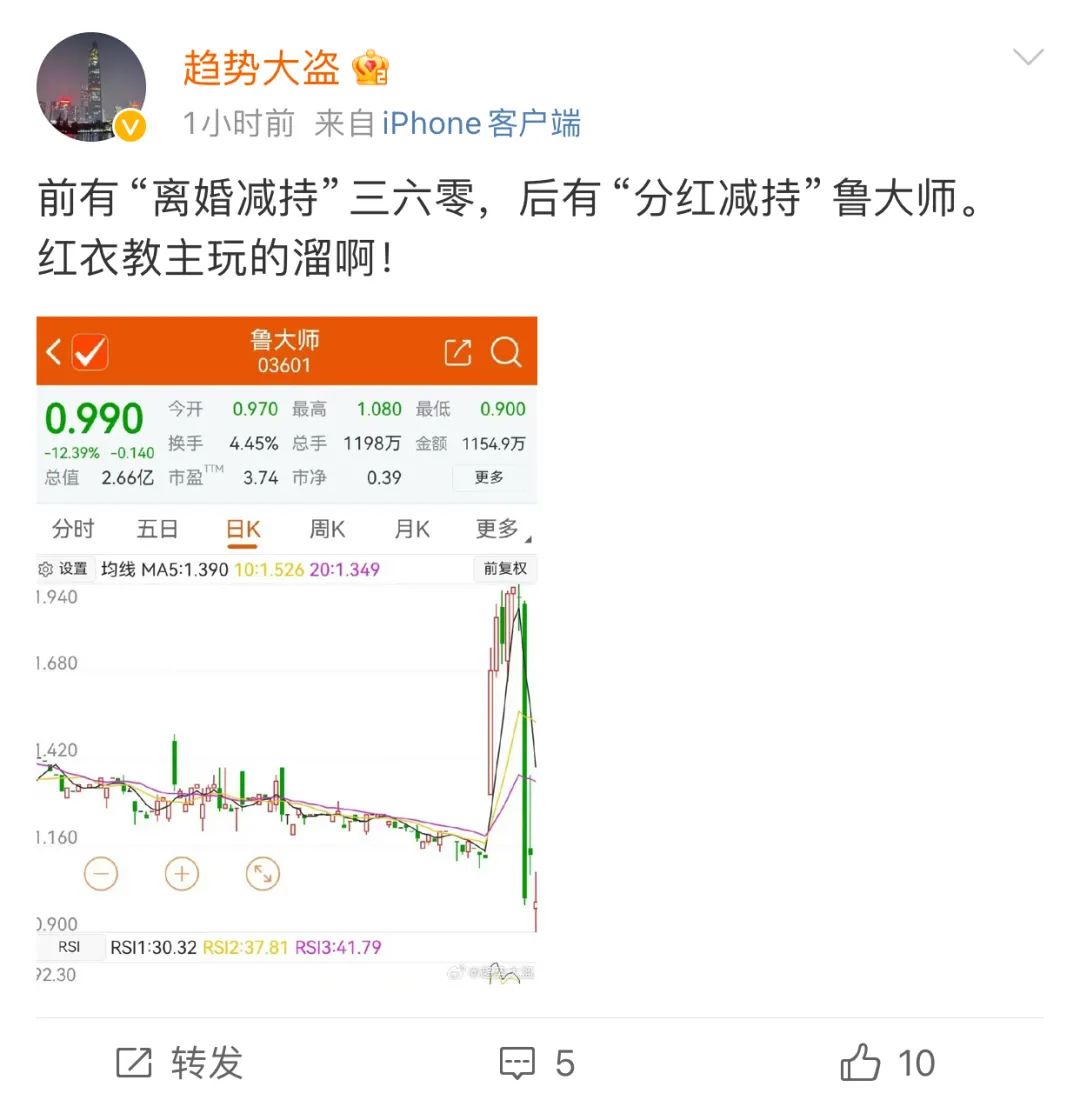
Task: Open the iPhone客户端 source link
Action: click(481, 124)
